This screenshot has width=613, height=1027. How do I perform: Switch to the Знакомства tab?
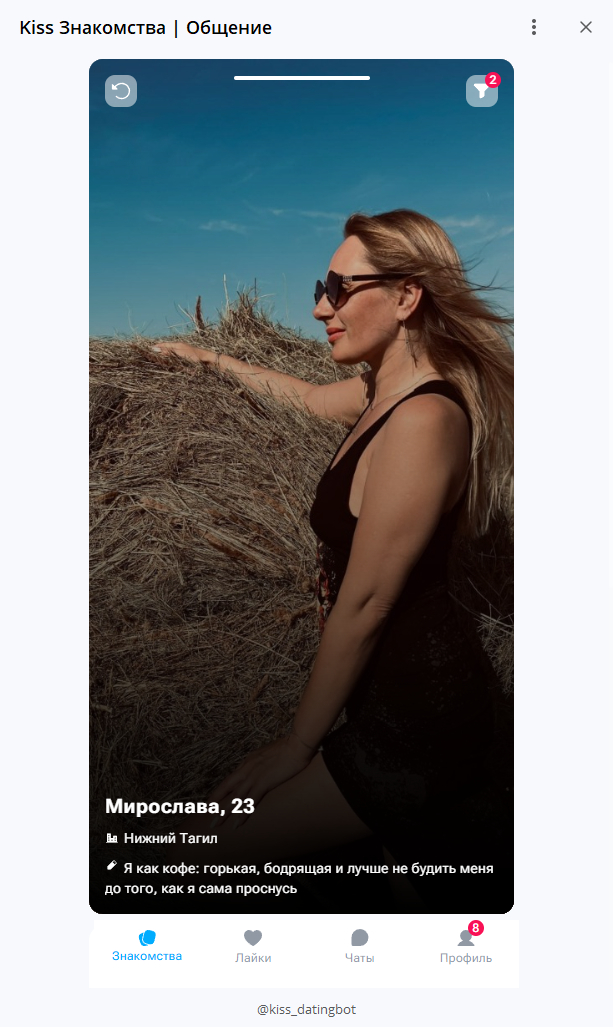pyautogui.click(x=147, y=945)
